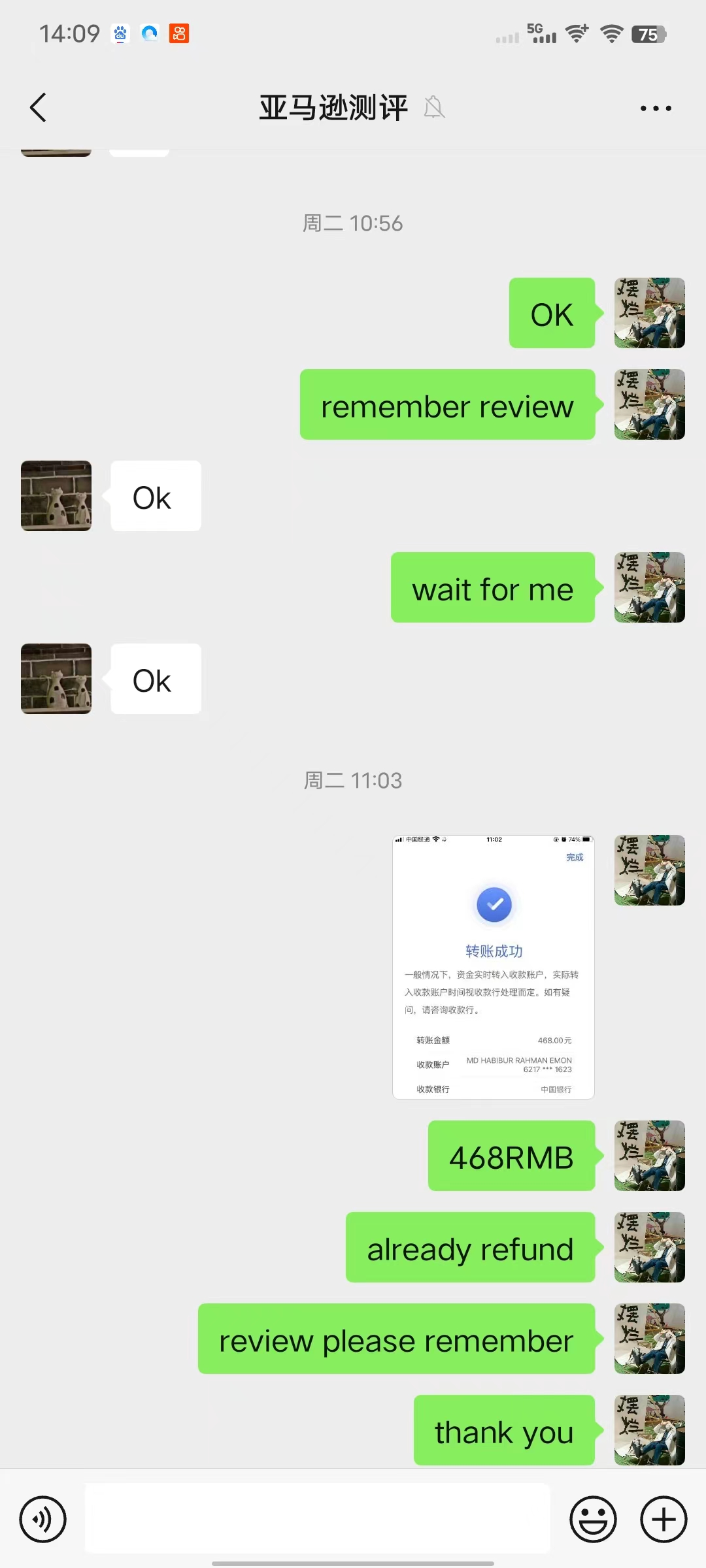The image size is (706, 1568).
Task: Tap the remember review message bubble
Action: point(447,404)
